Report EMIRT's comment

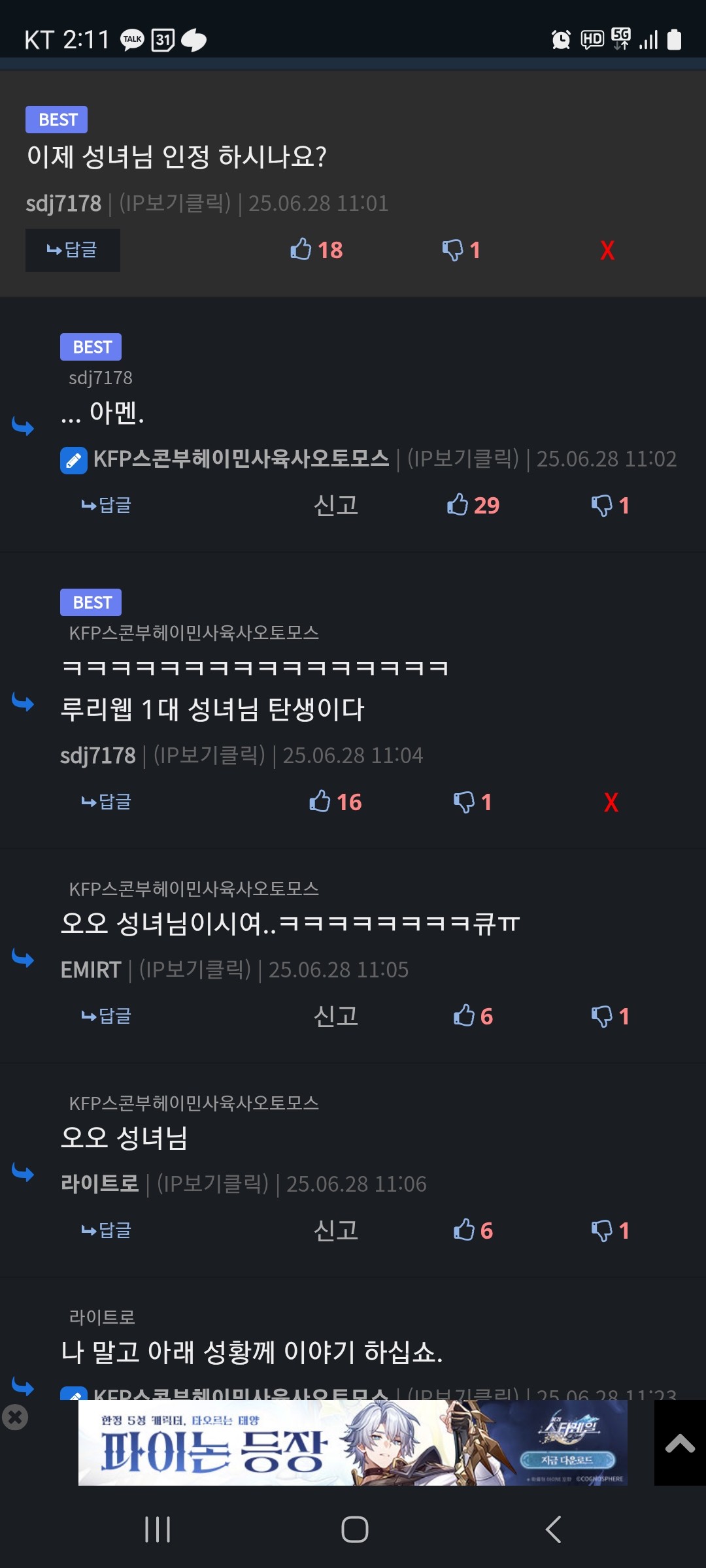pyautogui.click(x=336, y=1016)
